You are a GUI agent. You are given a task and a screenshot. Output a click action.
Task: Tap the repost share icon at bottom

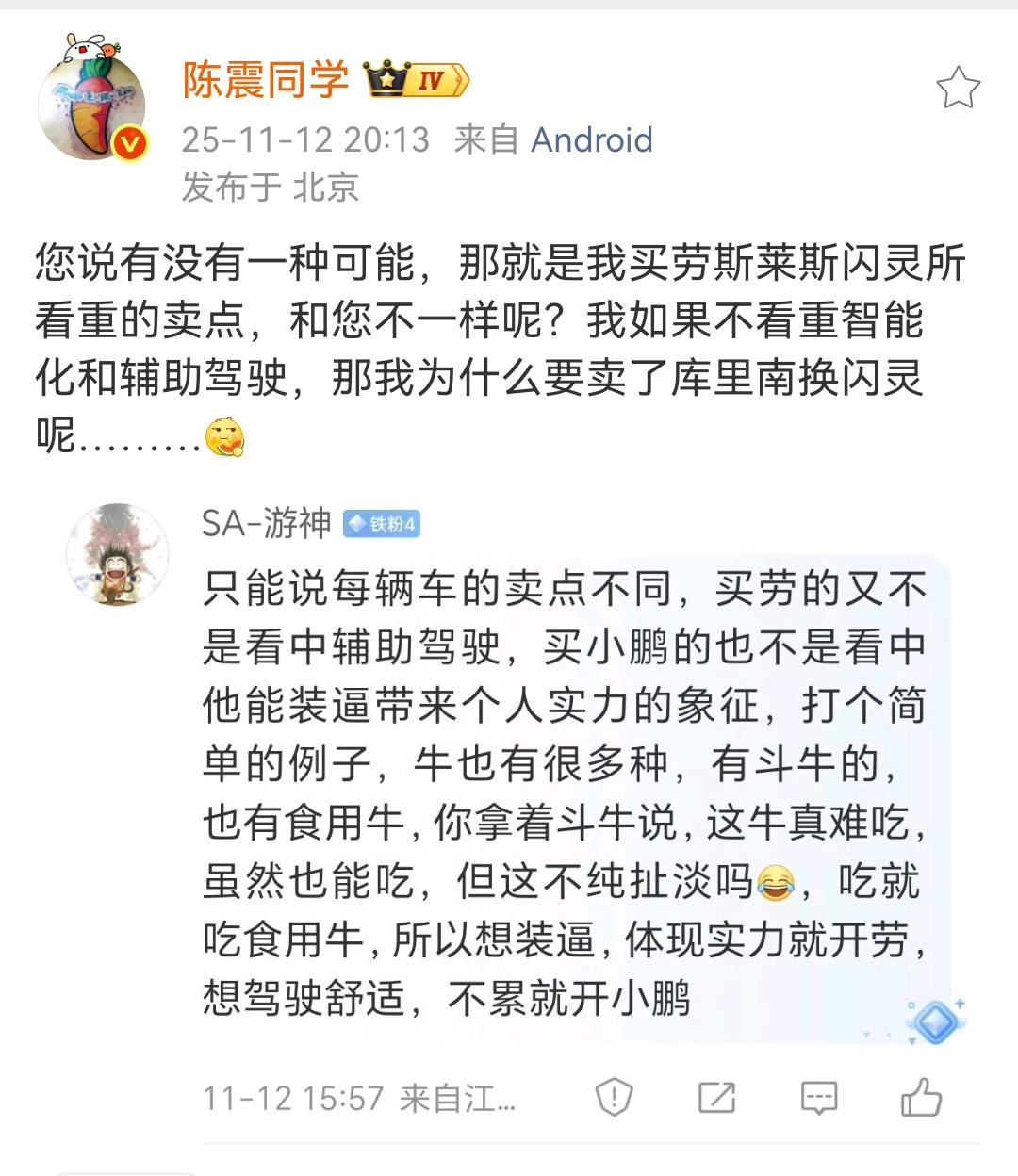tap(718, 1096)
